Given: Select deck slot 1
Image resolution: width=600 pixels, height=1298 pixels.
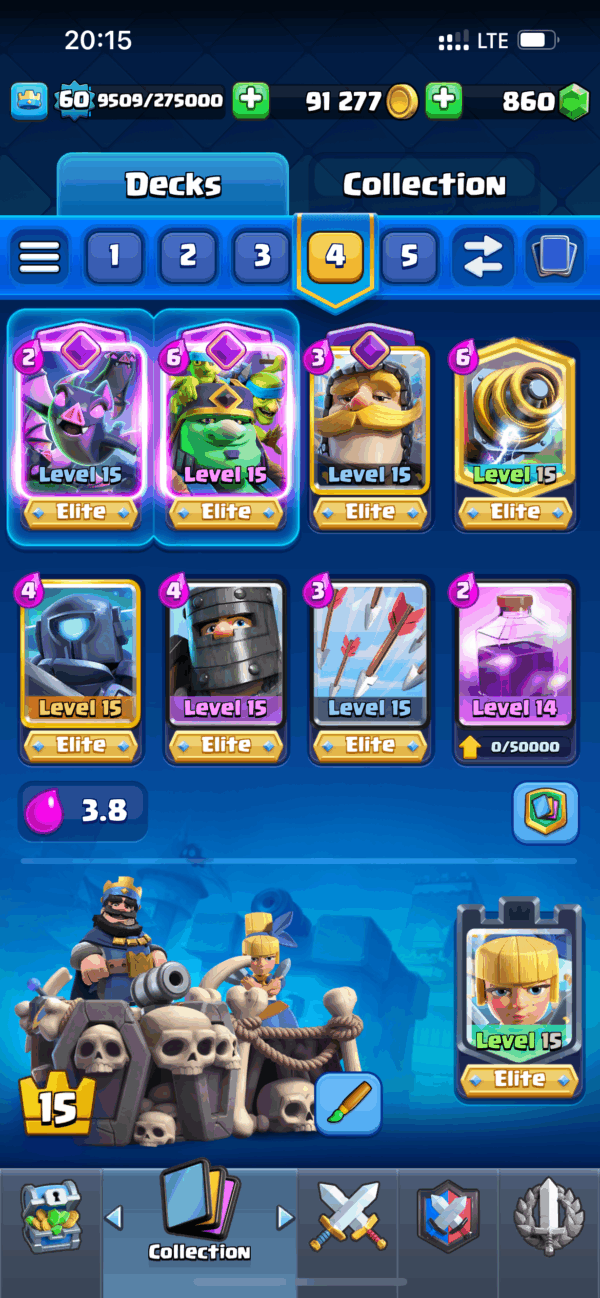Looking at the screenshot, I should coord(114,257).
